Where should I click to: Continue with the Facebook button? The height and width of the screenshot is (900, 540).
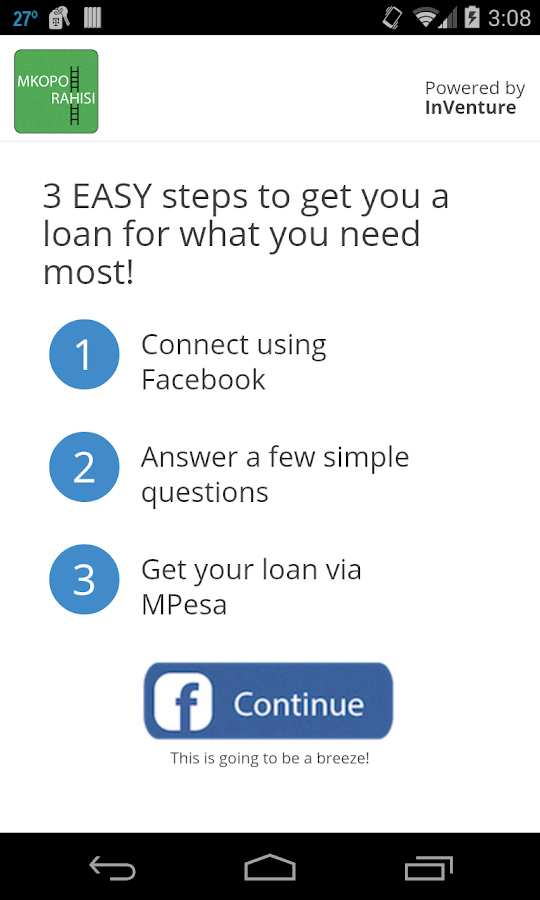coord(268,701)
